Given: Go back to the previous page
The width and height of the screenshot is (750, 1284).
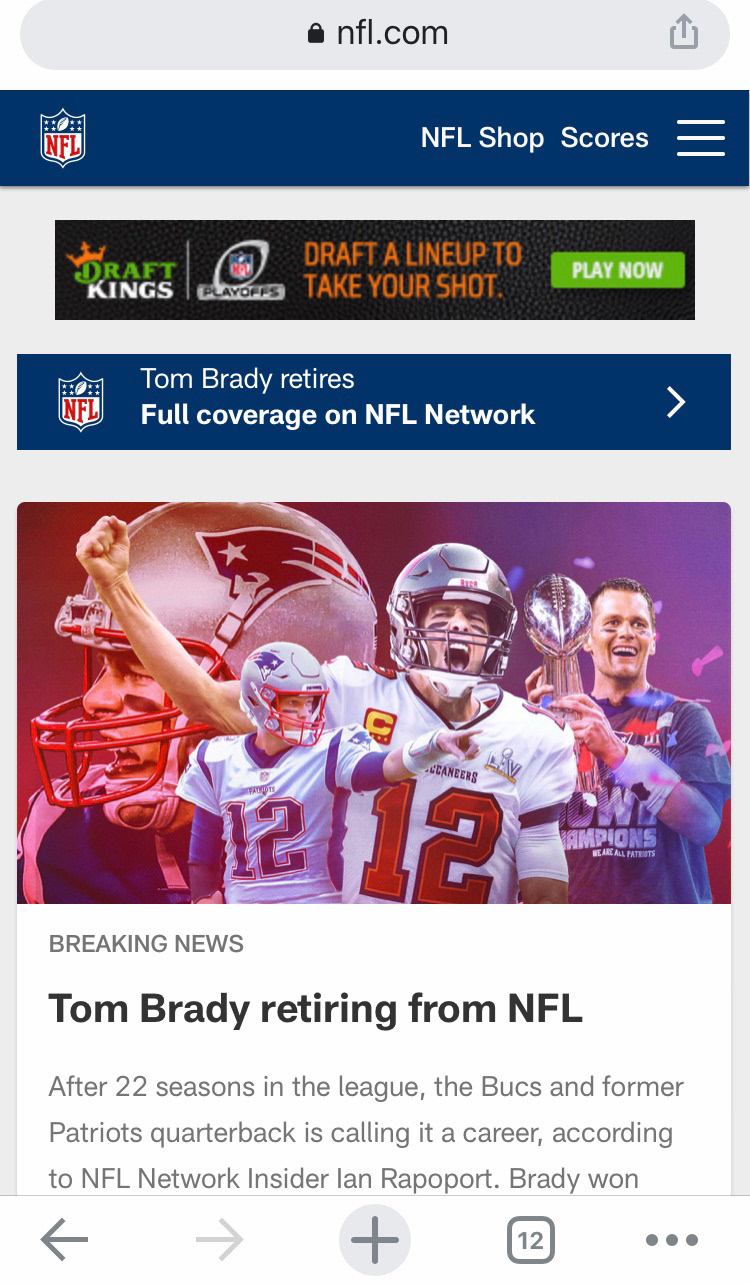Looking at the screenshot, I should (65, 1241).
